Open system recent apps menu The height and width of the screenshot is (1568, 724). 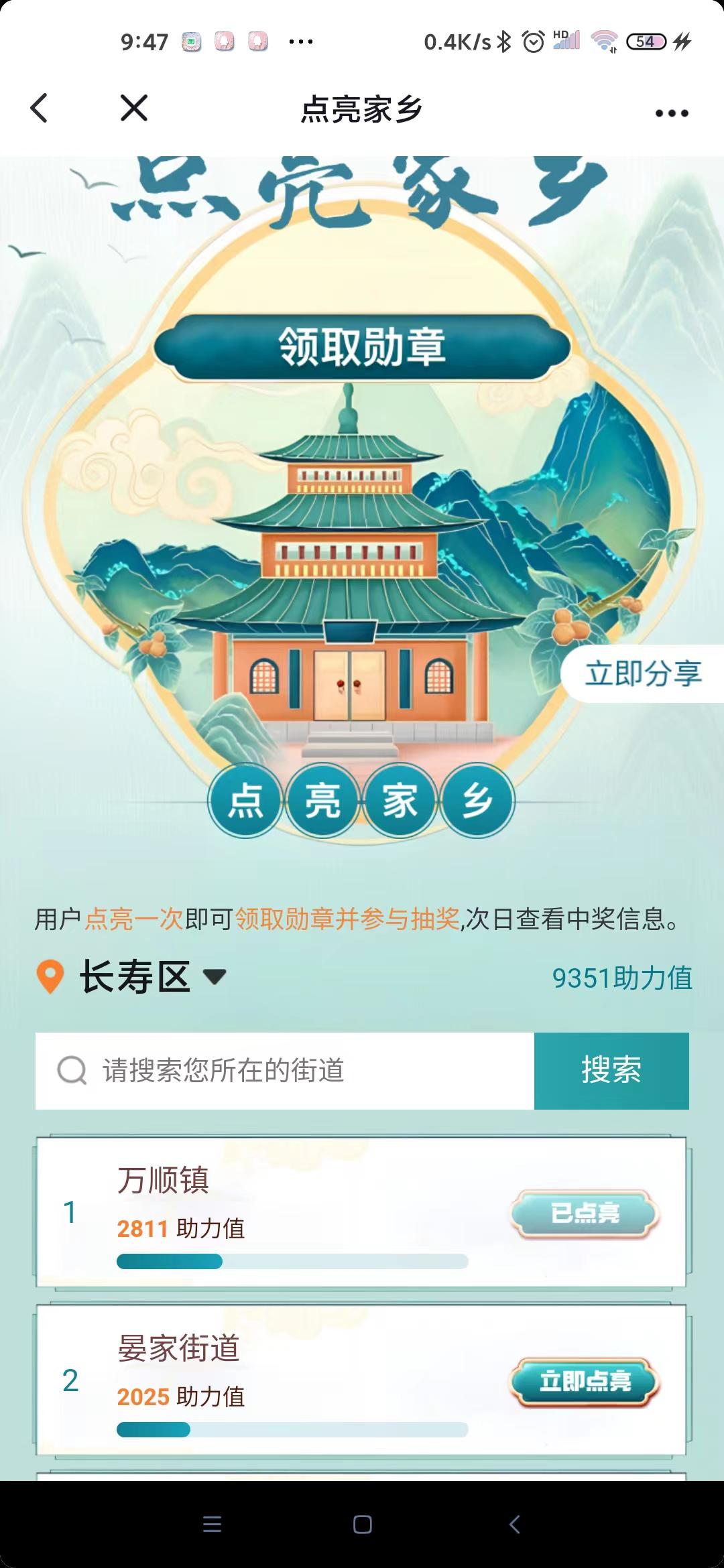(x=212, y=1525)
